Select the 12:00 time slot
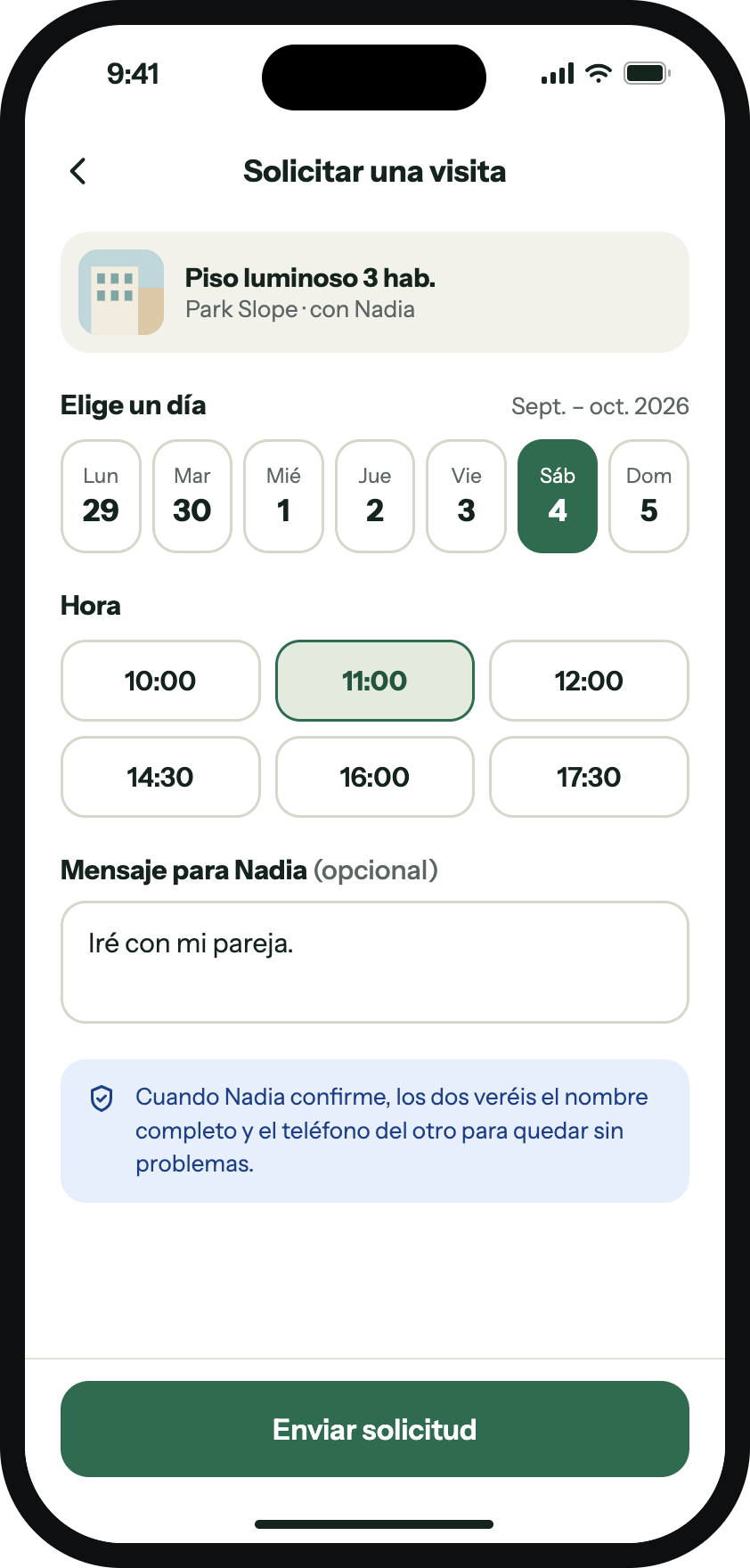Image resolution: width=750 pixels, height=1568 pixels. (589, 681)
